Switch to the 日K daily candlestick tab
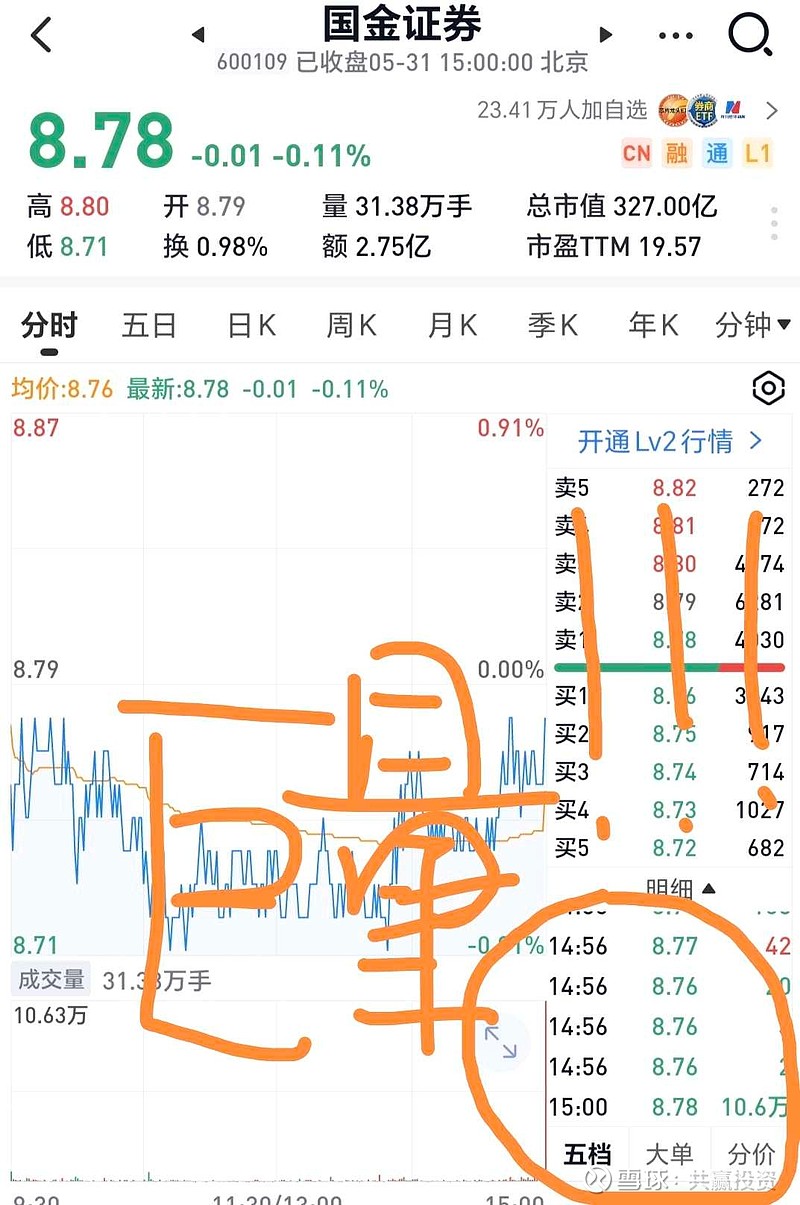 click(x=249, y=325)
